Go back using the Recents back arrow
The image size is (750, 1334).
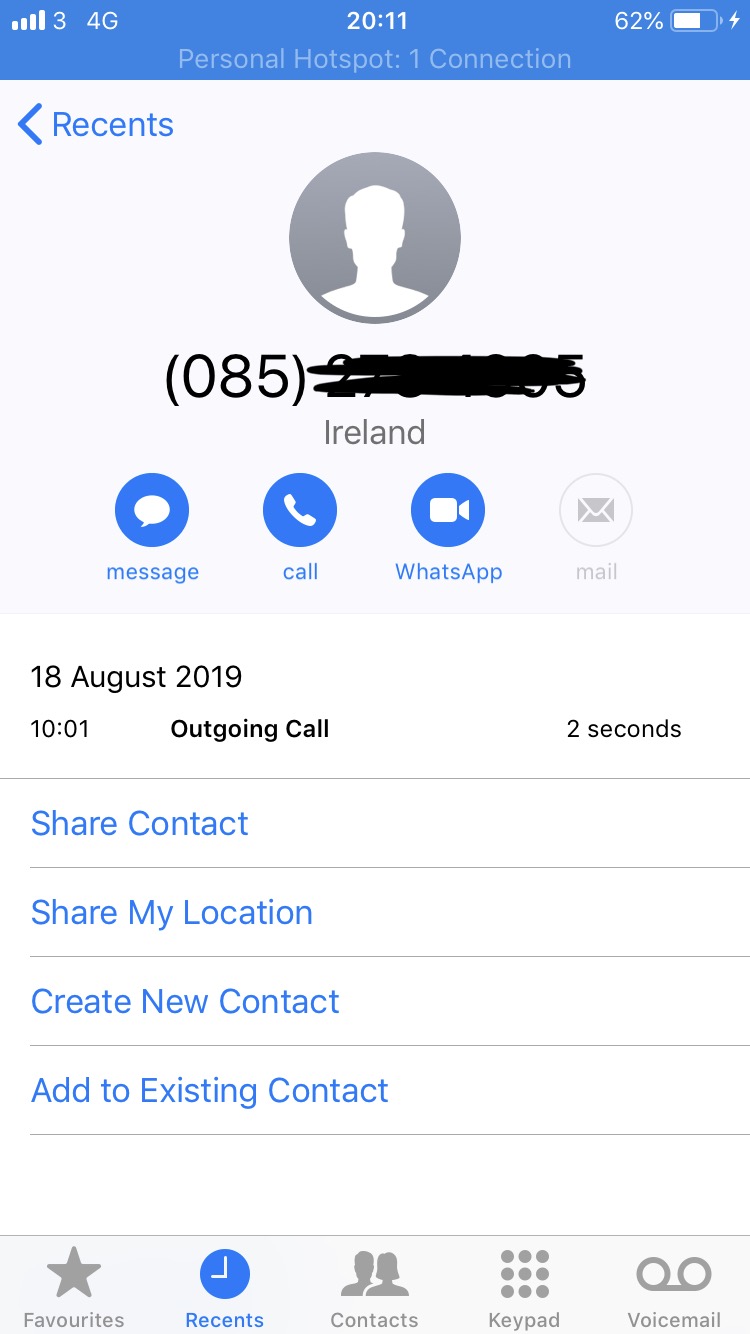(x=95, y=124)
